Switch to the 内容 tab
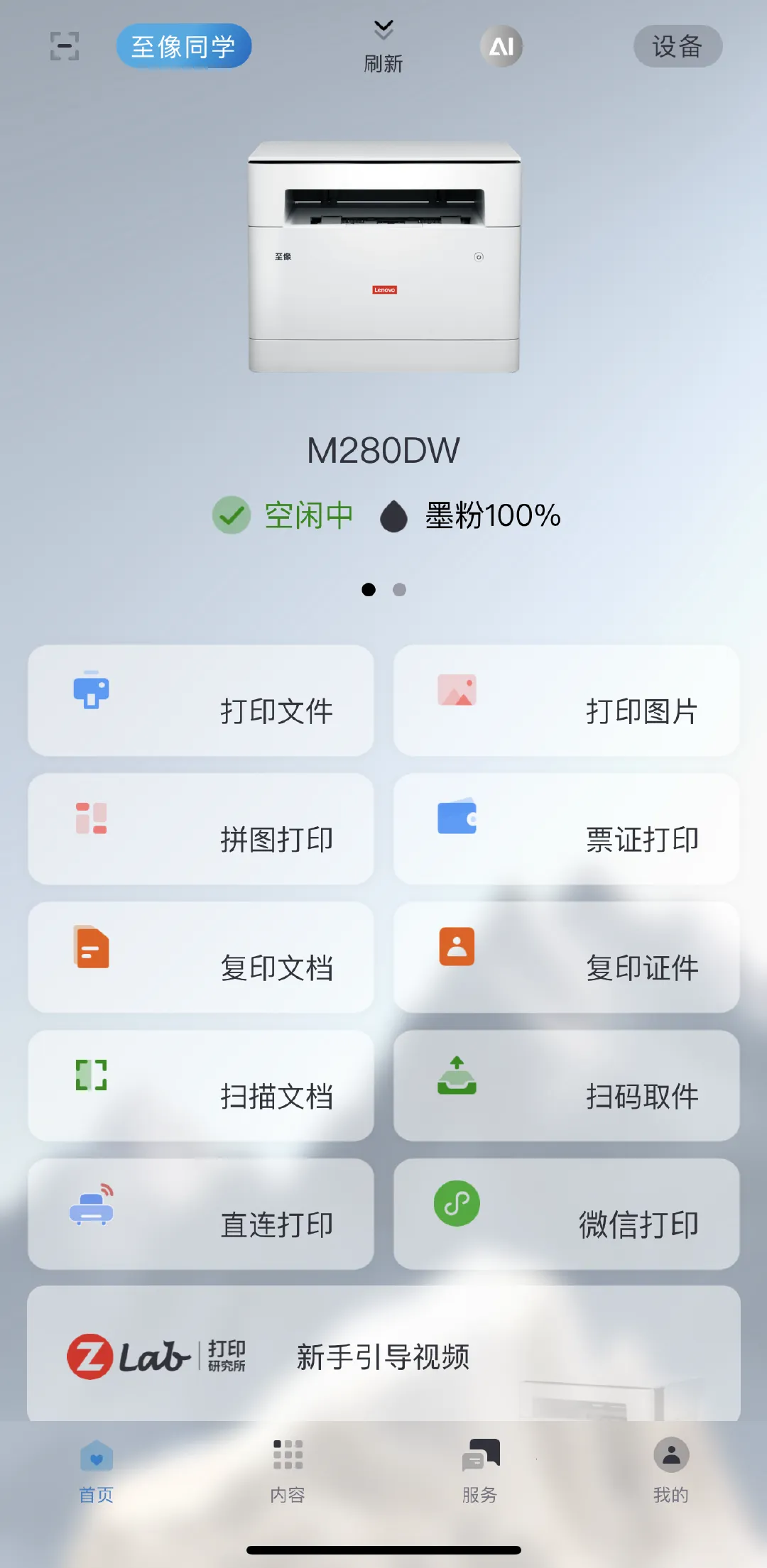The height and width of the screenshot is (1568, 767). (x=288, y=1471)
